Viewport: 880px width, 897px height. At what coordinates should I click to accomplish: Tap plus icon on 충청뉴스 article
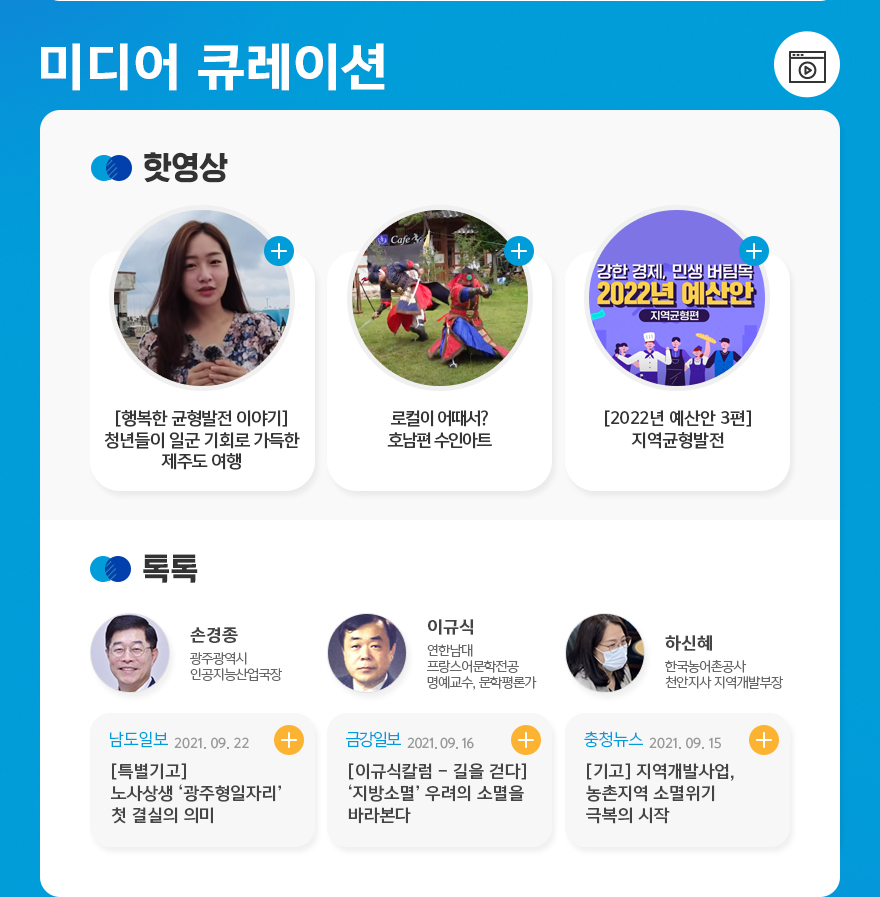(x=764, y=740)
